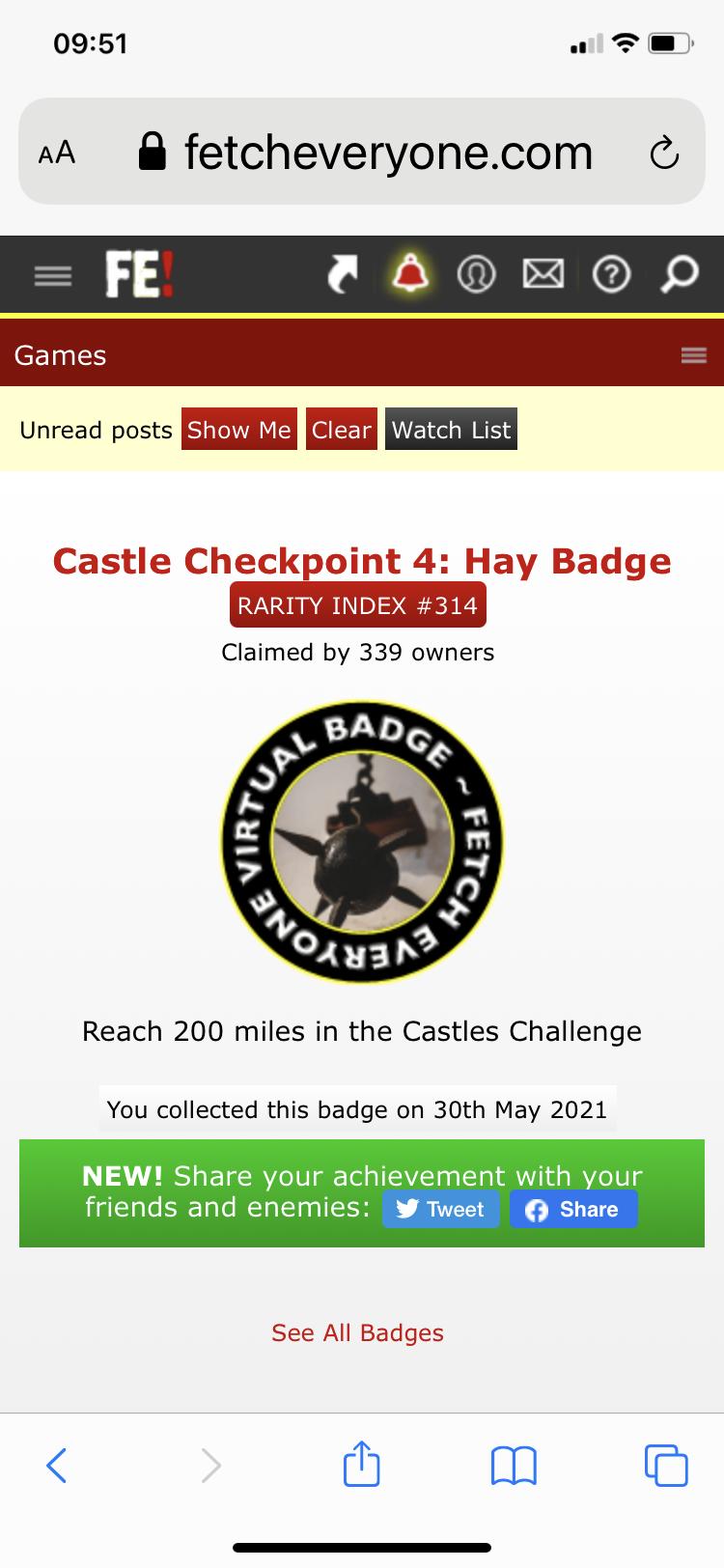This screenshot has width=724, height=1568.
Task: Tap the curved arrow shortcut icon
Action: tap(342, 276)
